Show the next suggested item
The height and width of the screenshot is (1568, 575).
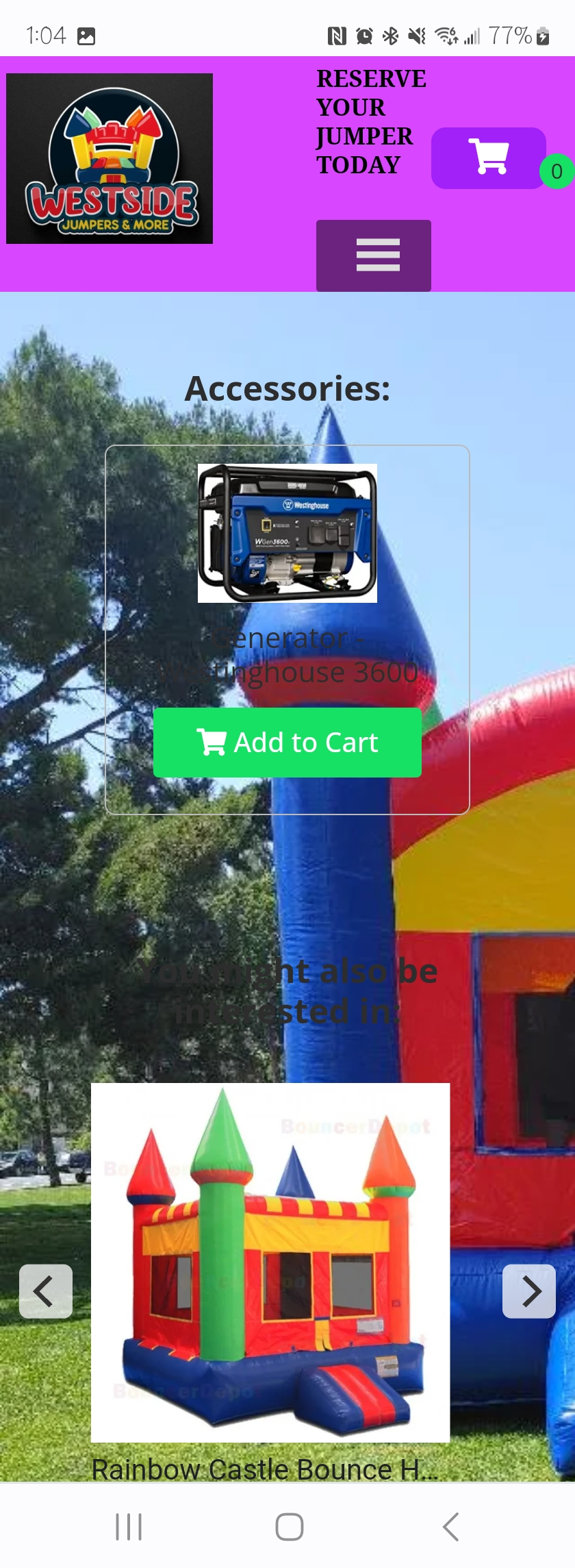pos(529,1291)
